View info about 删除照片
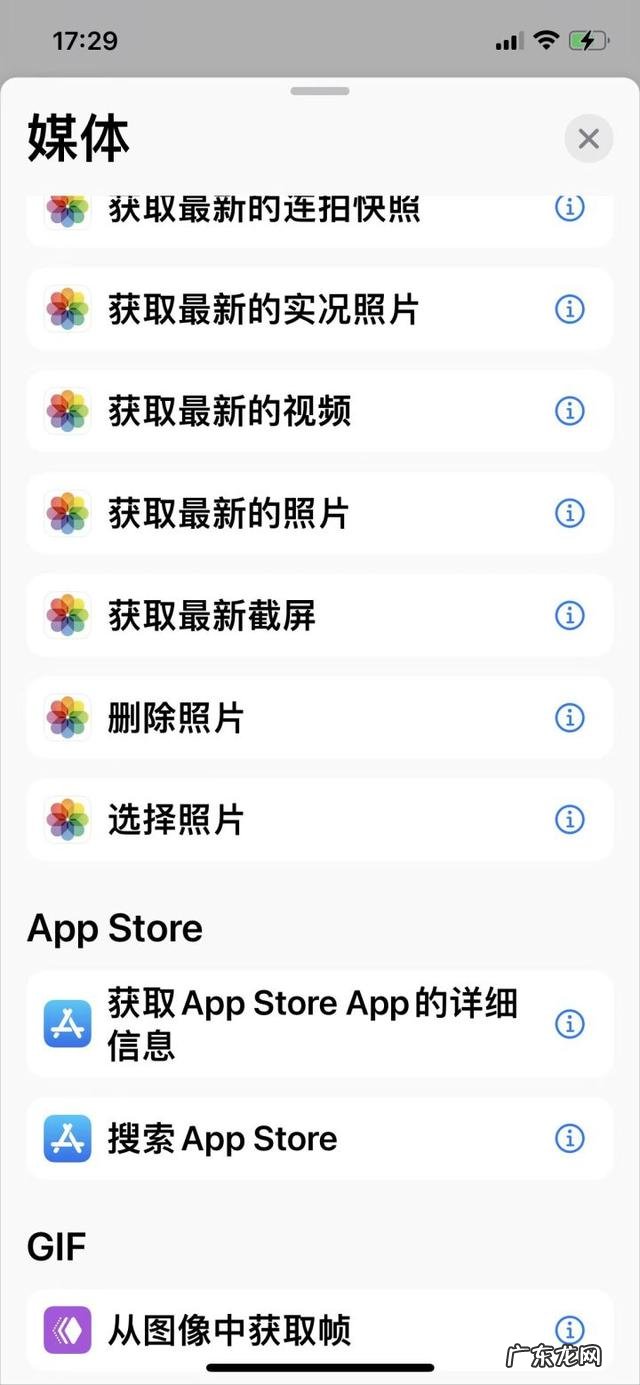This screenshot has height=1385, width=640. [569, 718]
